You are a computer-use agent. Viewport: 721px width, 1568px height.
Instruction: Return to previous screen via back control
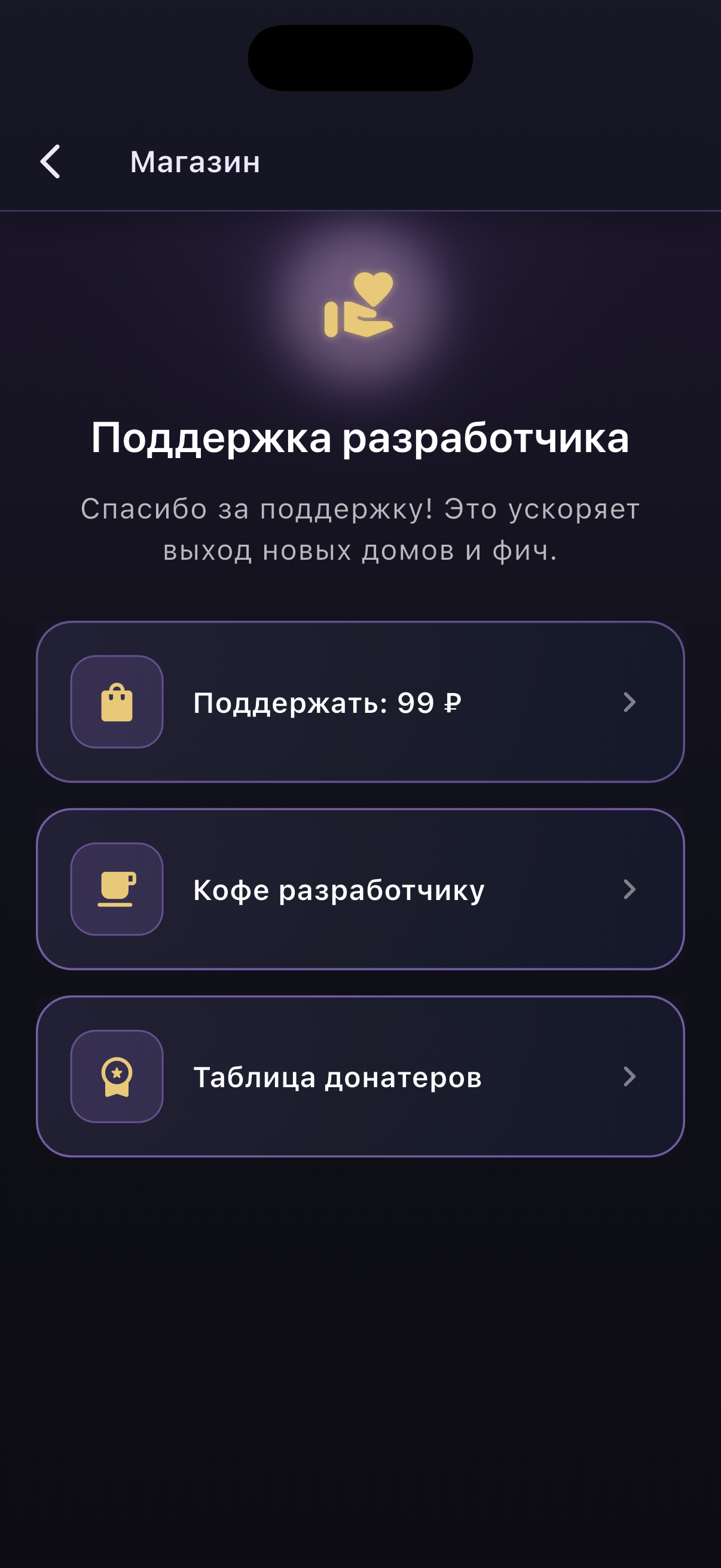[51, 161]
